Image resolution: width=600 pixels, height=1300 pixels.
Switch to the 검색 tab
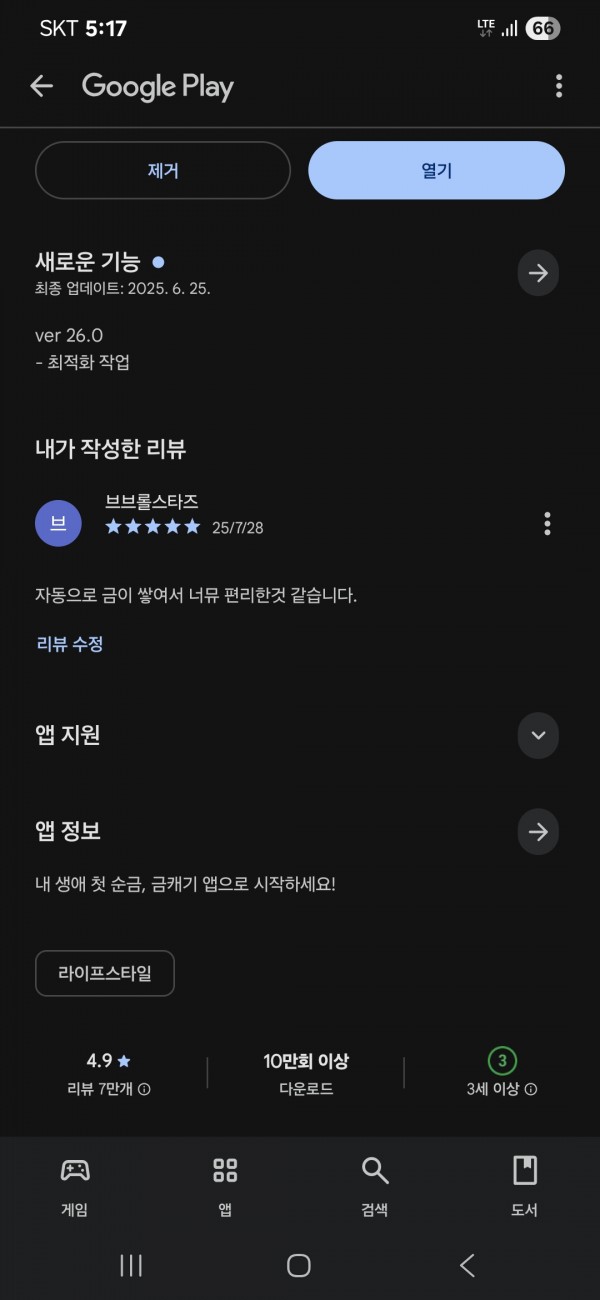click(375, 1186)
